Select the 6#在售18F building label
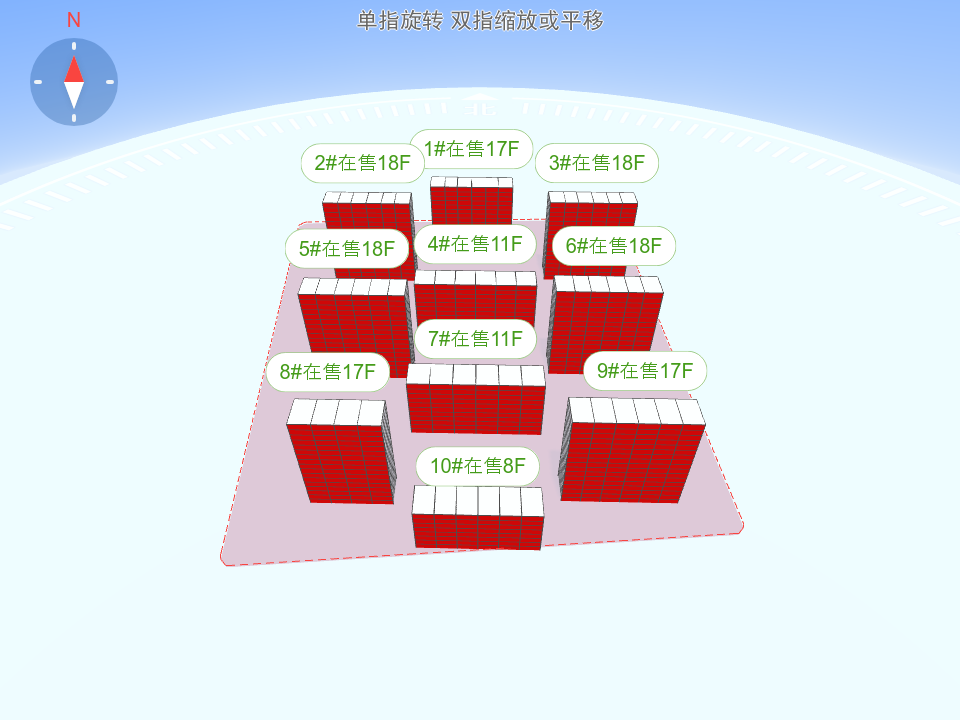The width and height of the screenshot is (960, 720). 614,246
